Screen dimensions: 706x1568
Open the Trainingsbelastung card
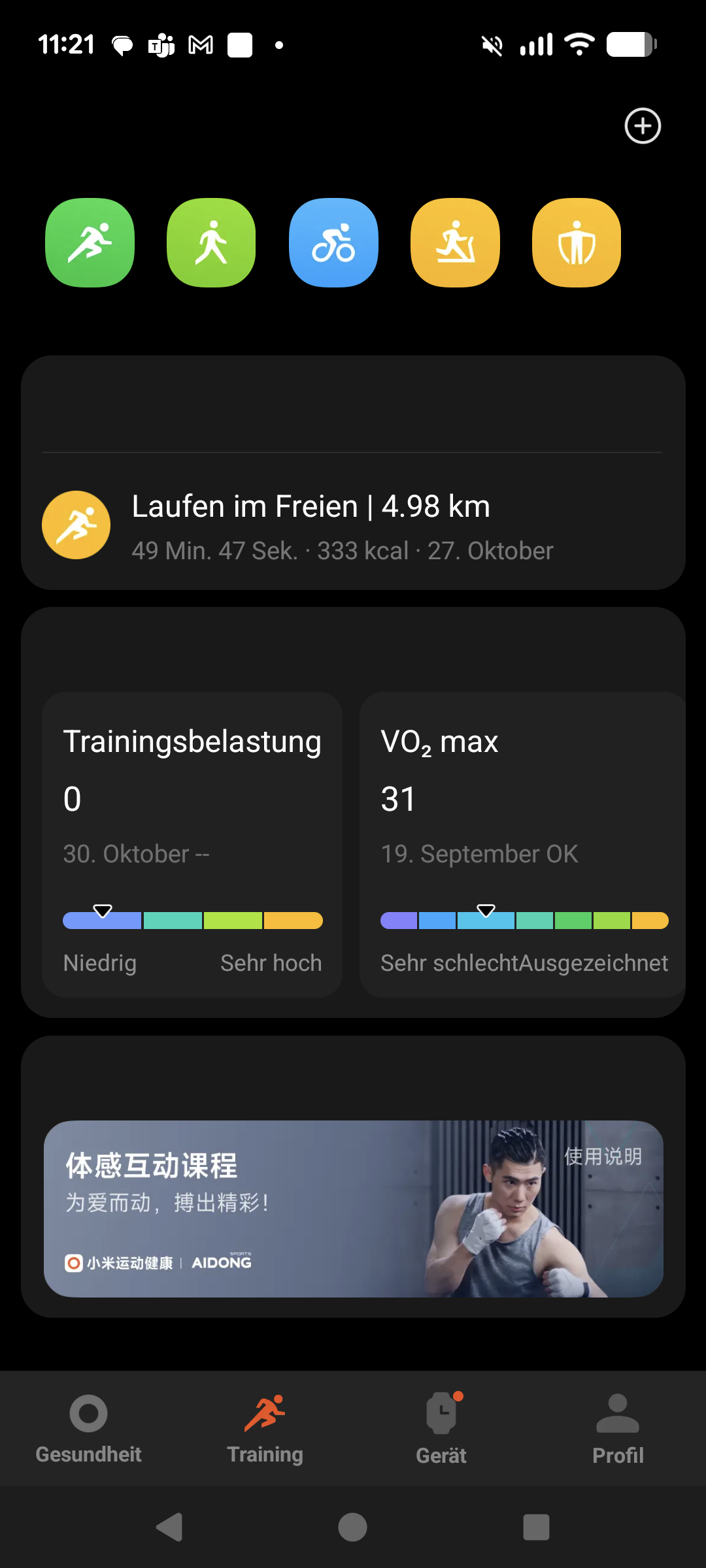pos(192,844)
